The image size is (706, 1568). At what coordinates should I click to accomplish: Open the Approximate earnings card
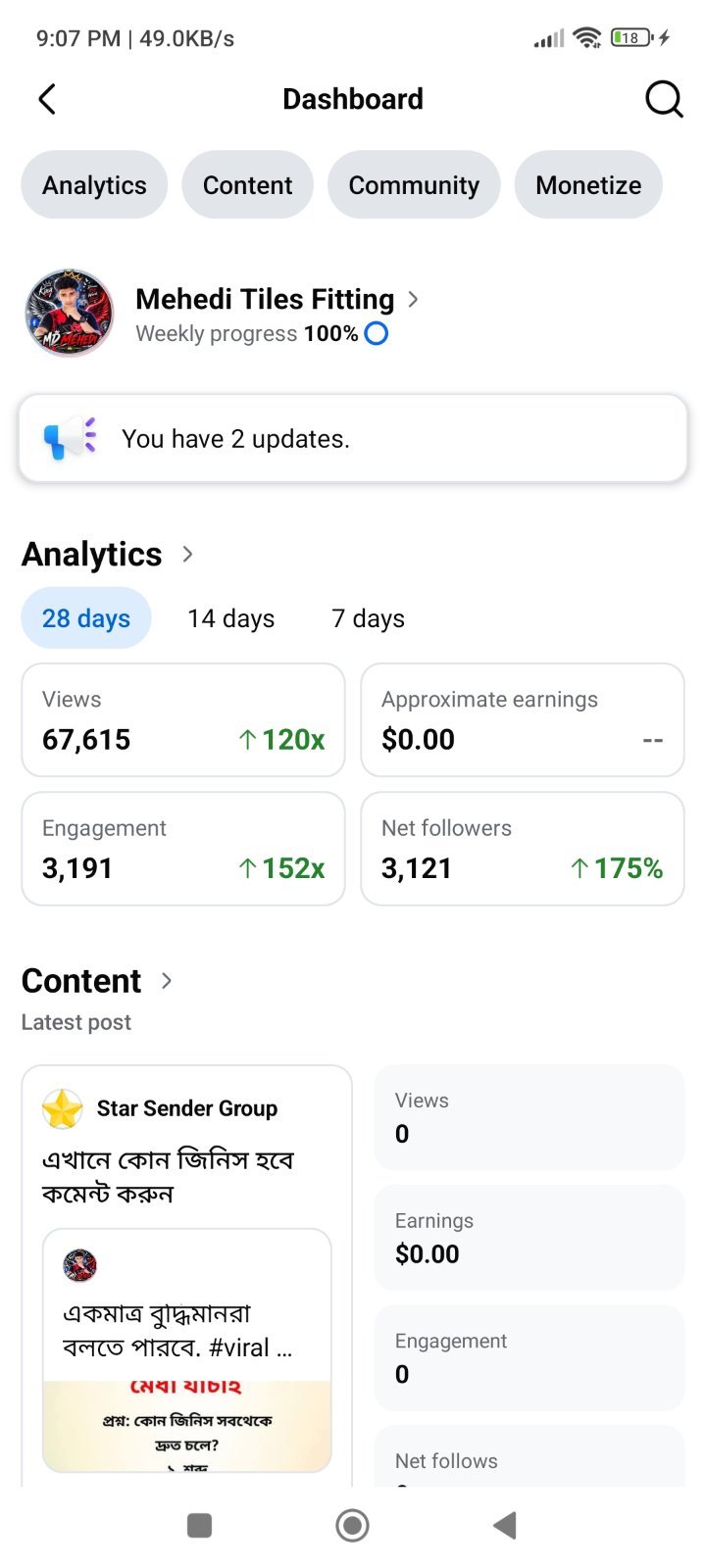[523, 720]
